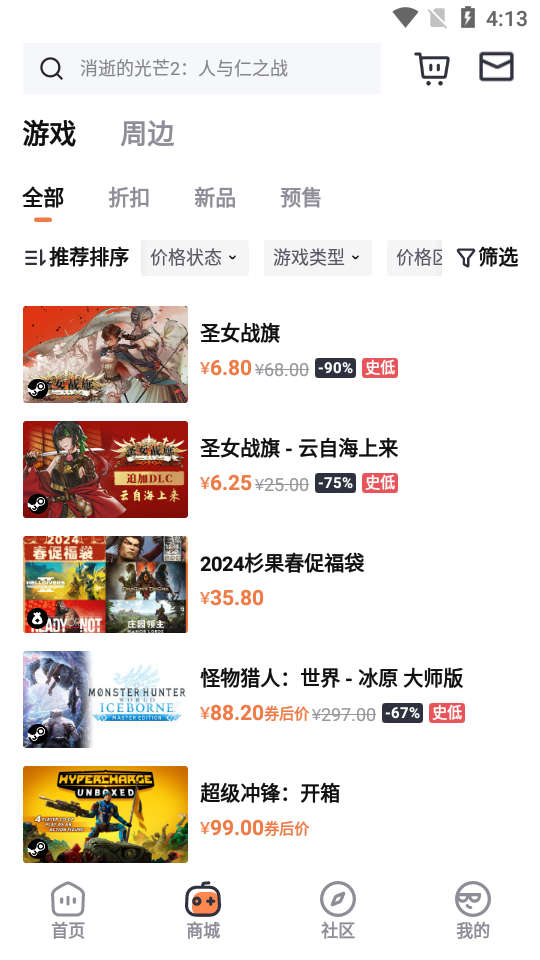Open 超级冲锋：开箱 game page

tap(270, 814)
